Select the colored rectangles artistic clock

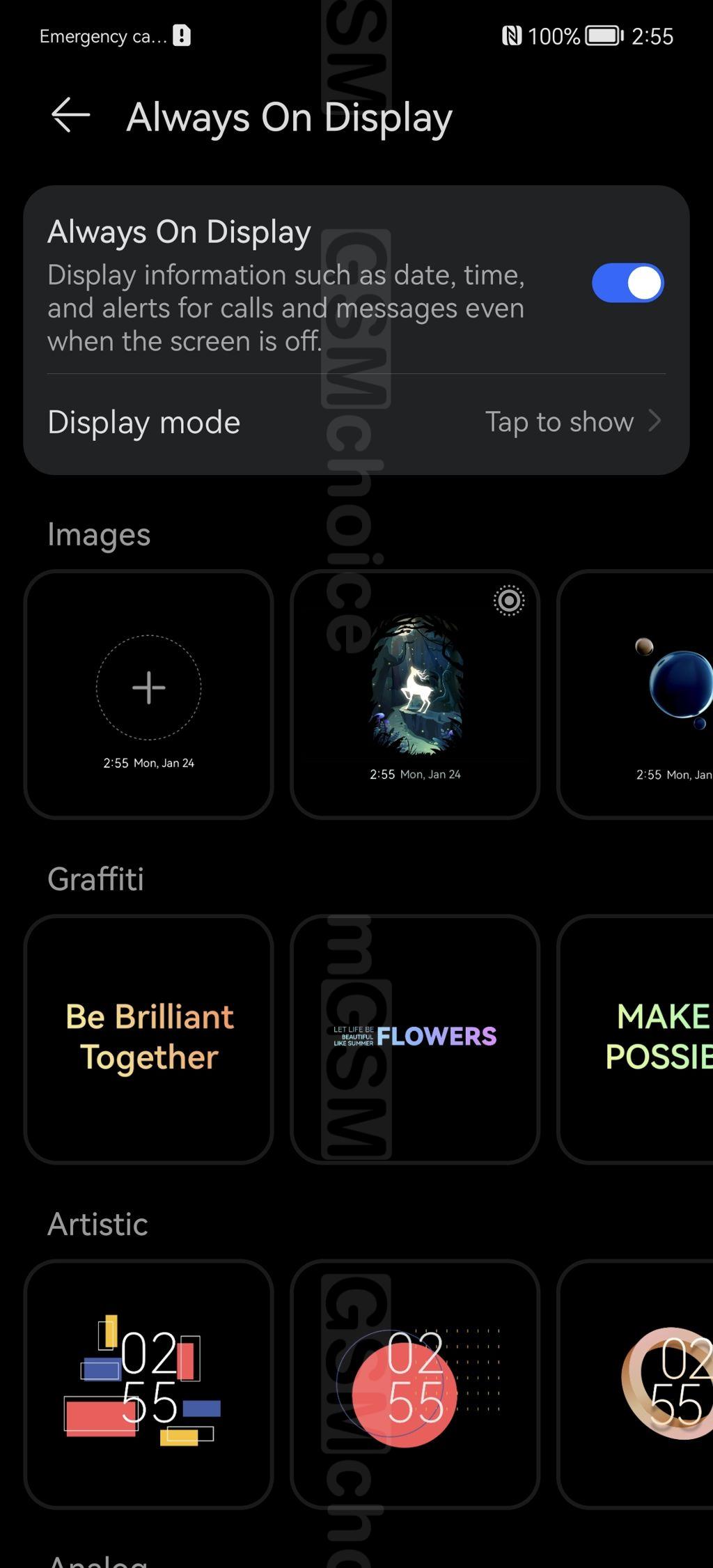click(148, 1383)
